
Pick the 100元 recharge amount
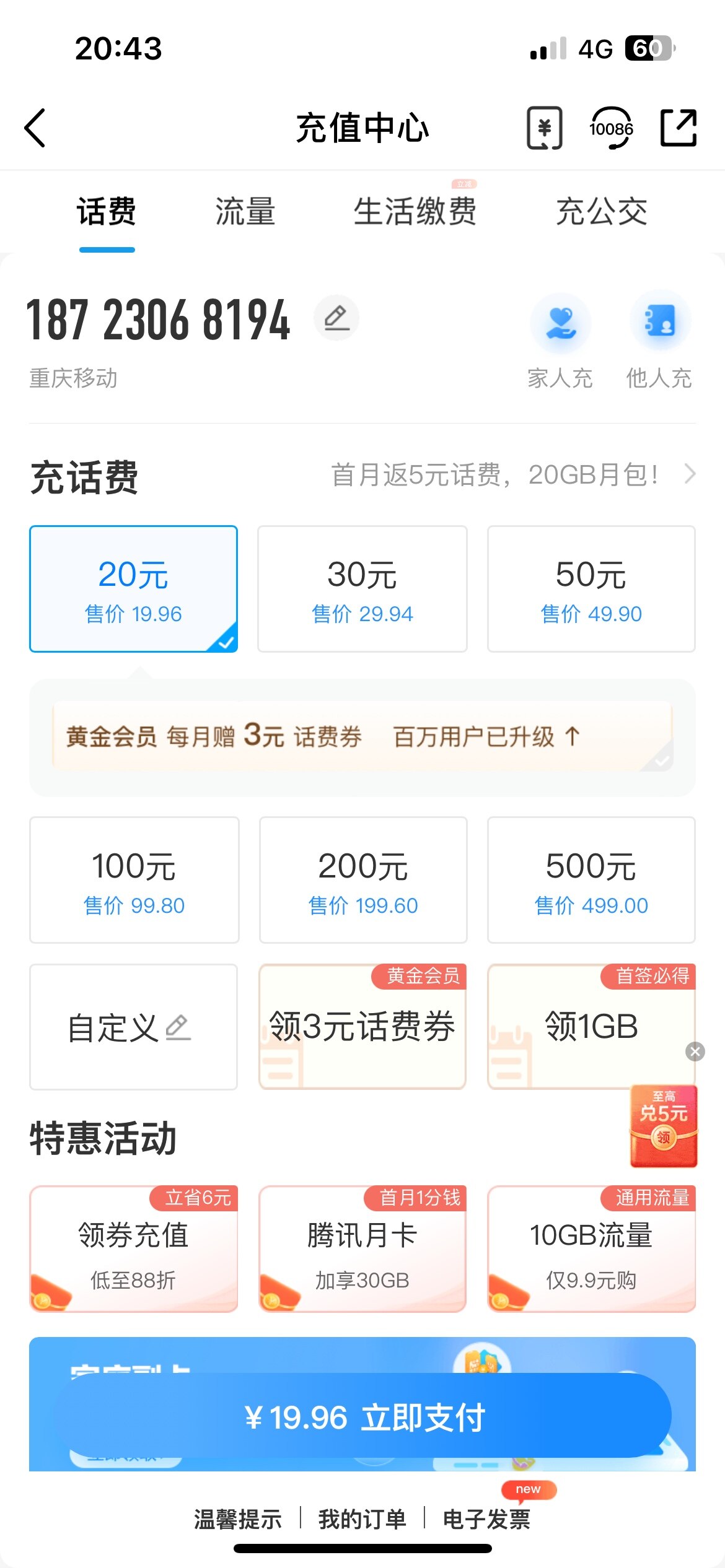pos(134,880)
